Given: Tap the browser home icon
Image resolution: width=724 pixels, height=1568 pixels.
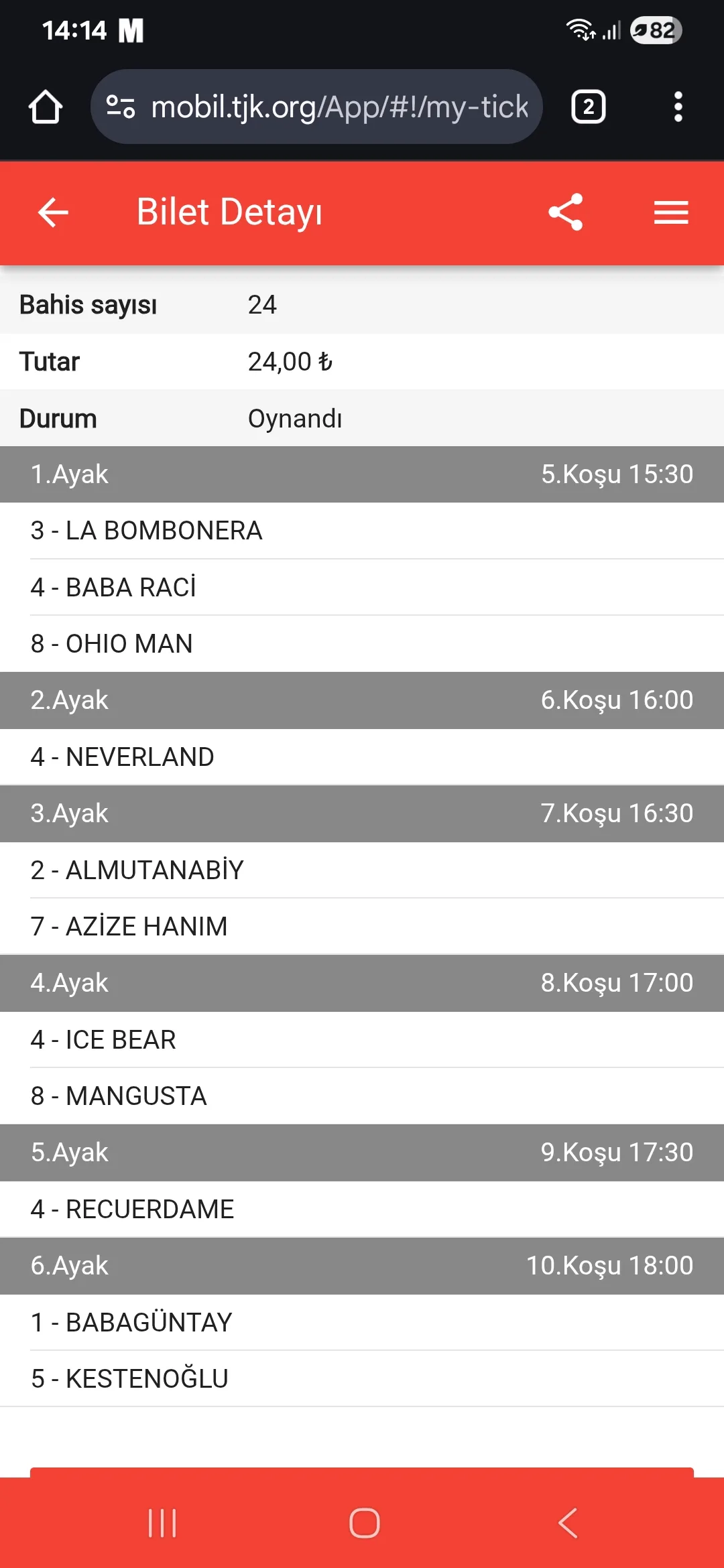Looking at the screenshot, I should click(x=46, y=107).
